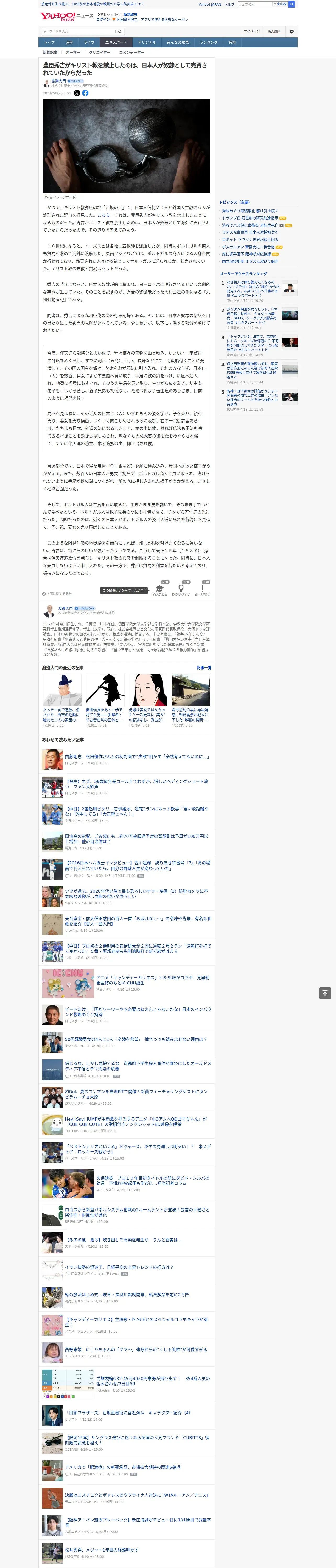This screenshot has width=336, height=1568.
Task: Open the settings gear icon
Action: [x=292, y=32]
